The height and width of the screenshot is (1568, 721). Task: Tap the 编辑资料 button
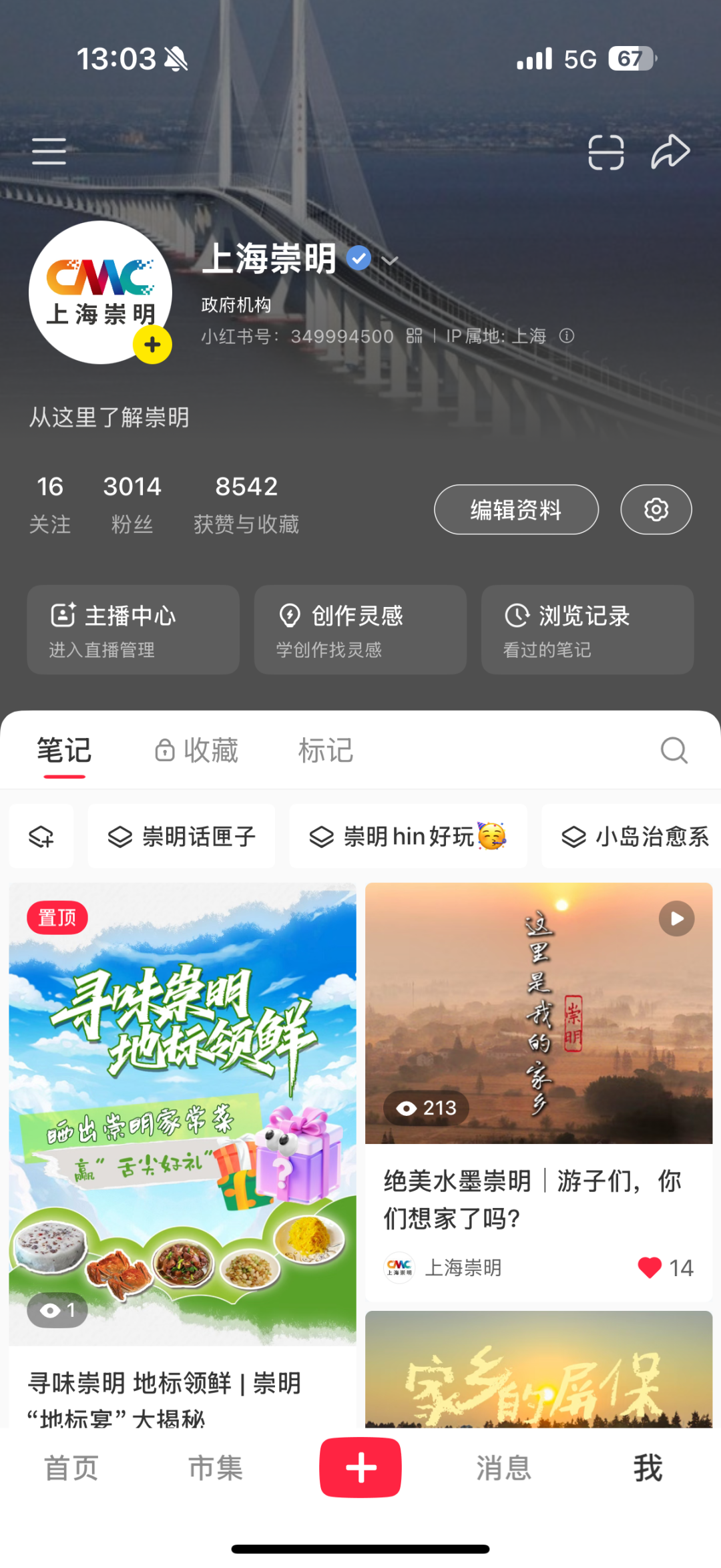516,510
